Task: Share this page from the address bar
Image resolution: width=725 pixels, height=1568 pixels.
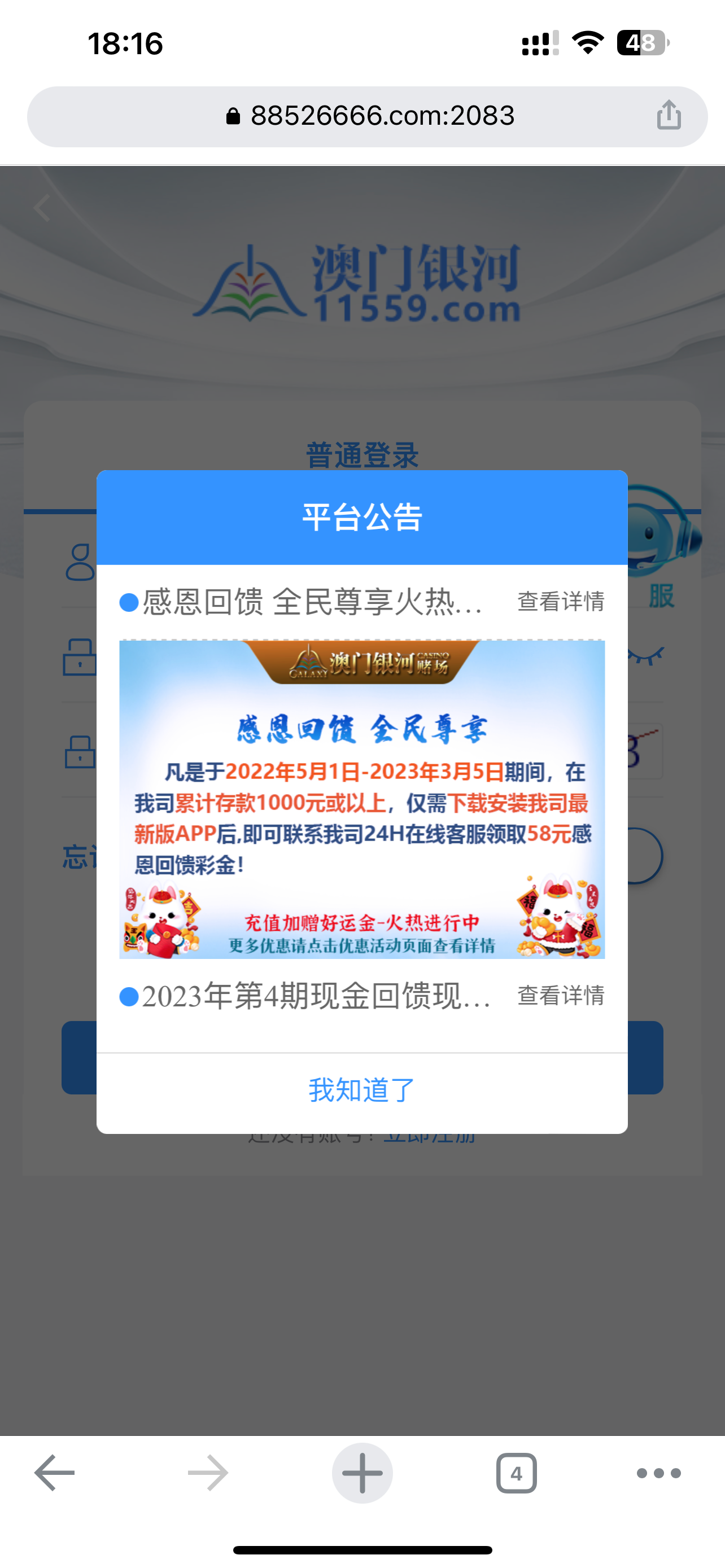Action: 669,115
